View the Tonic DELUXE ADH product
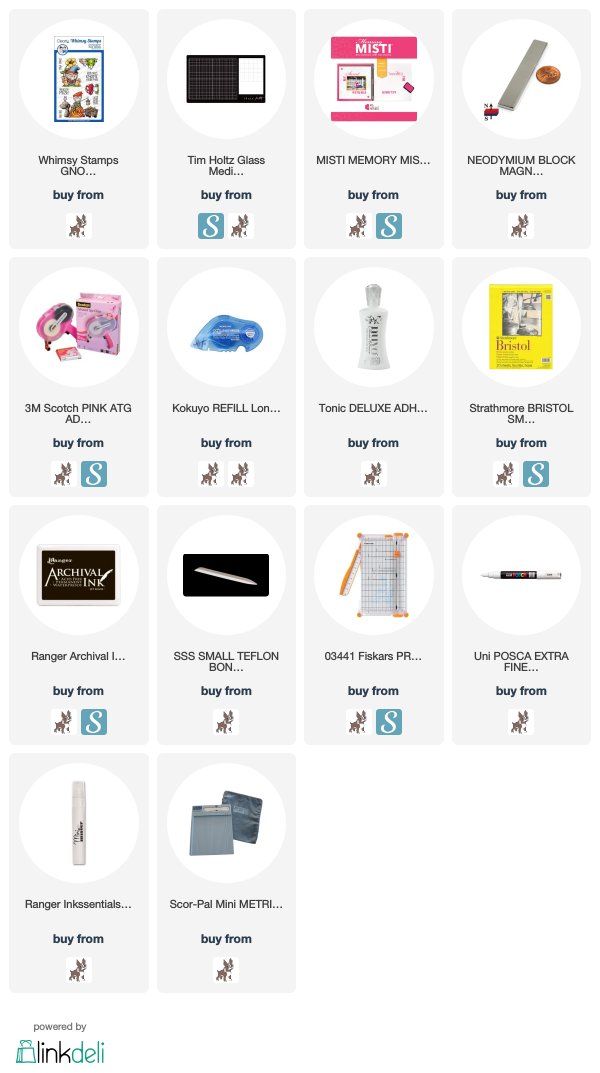Screen dimensions: 600x1073 click(374, 377)
